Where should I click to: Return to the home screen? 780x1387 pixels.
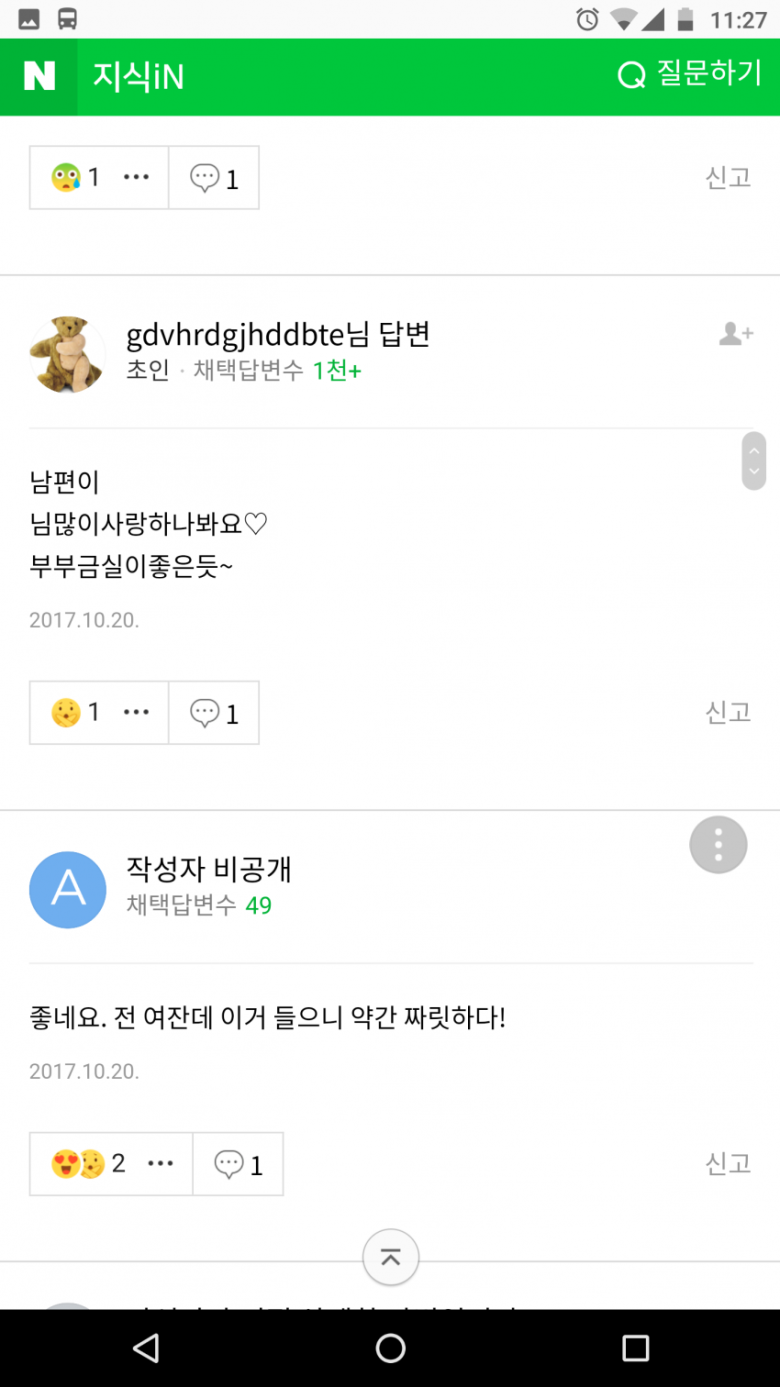tap(390, 1348)
